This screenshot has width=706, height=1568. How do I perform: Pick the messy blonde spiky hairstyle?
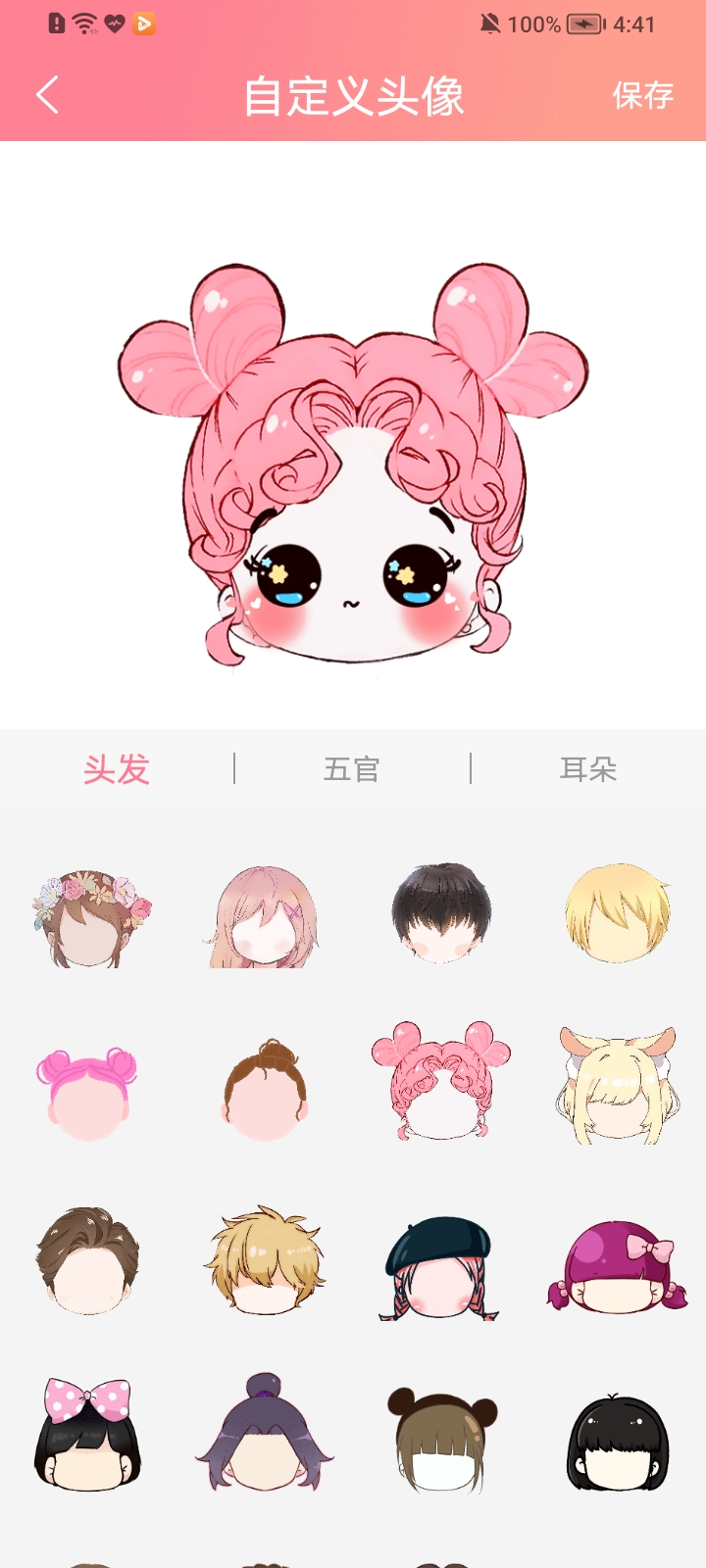click(265, 1260)
